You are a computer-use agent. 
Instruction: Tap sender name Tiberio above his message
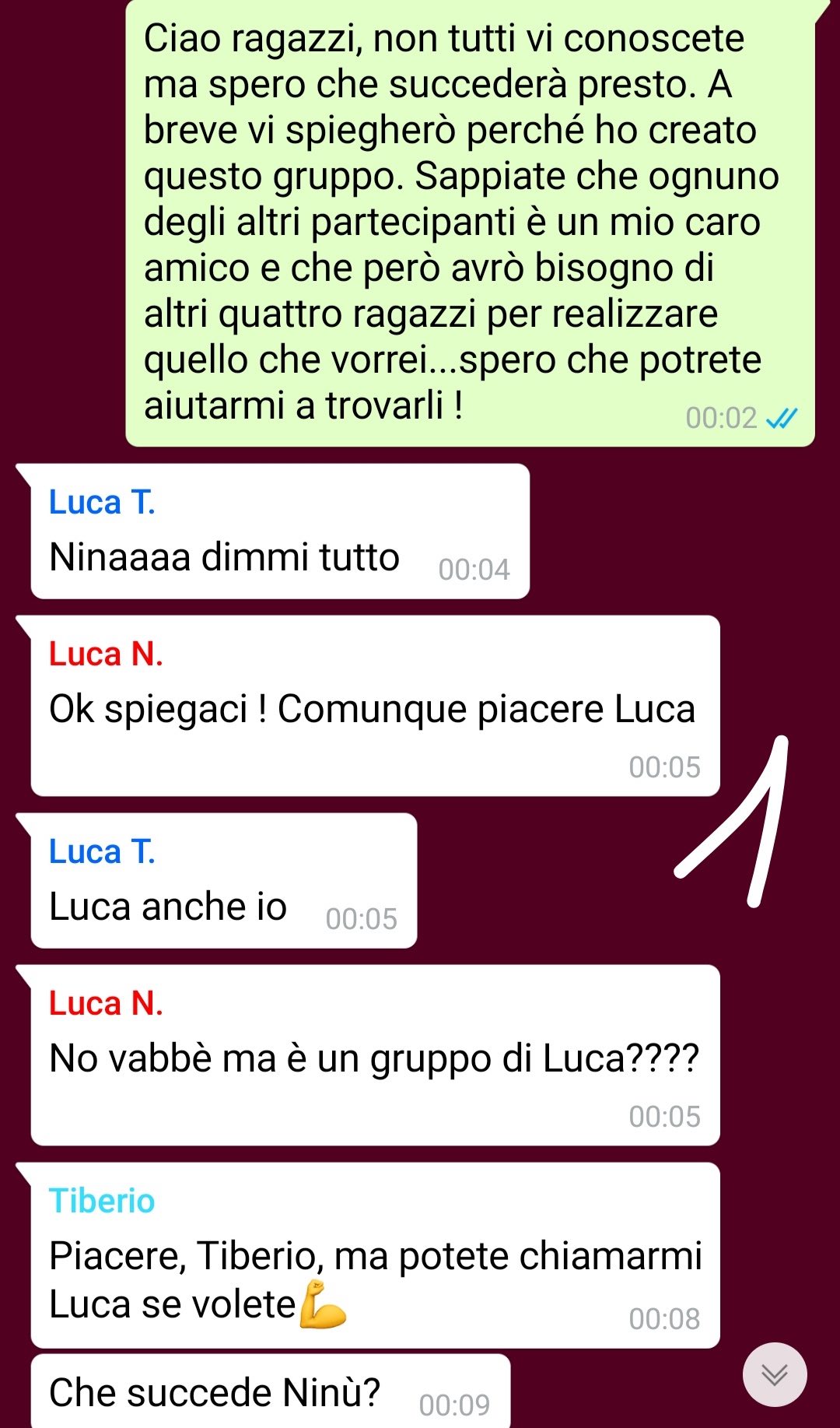[x=102, y=1201]
